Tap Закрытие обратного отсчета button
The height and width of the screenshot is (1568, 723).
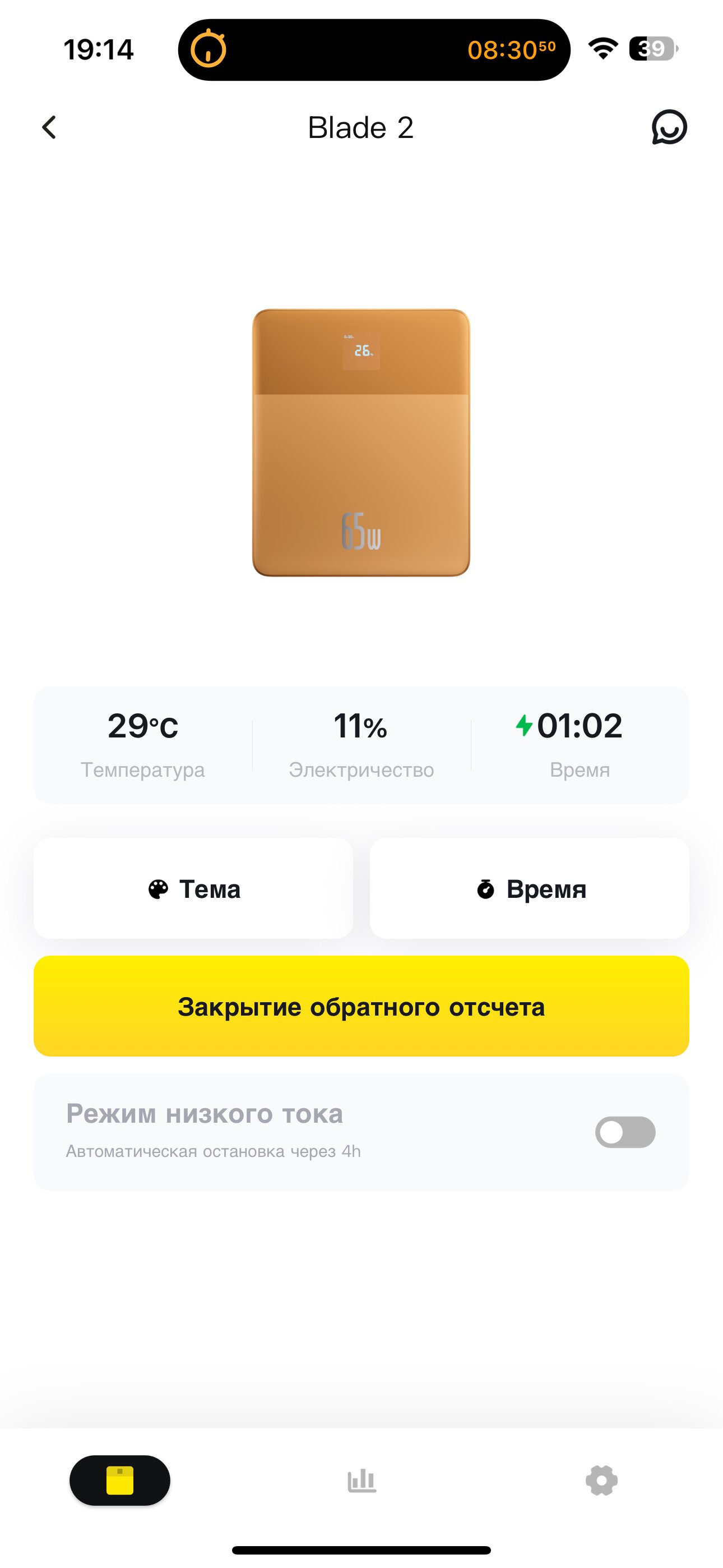361,1006
